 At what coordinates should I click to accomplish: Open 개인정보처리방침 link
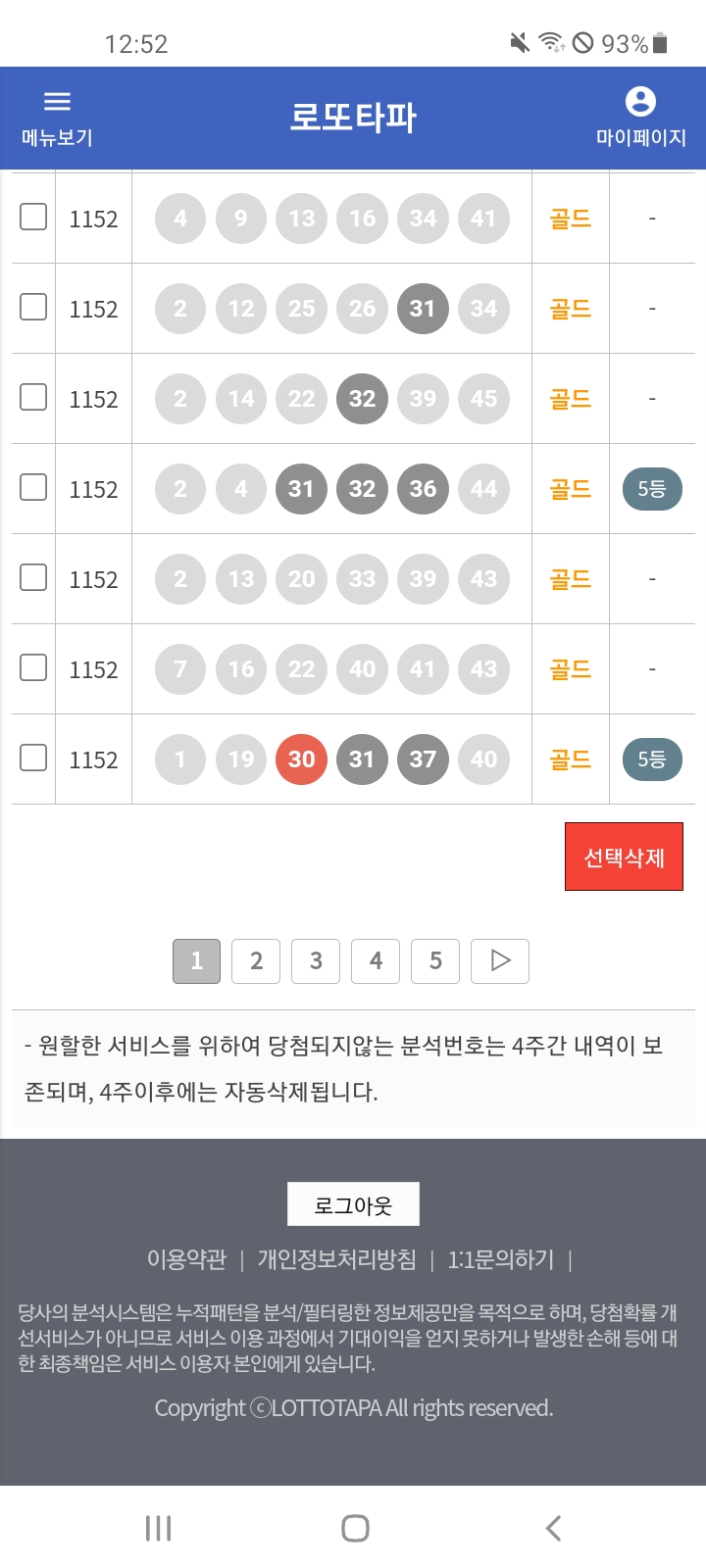337,1259
